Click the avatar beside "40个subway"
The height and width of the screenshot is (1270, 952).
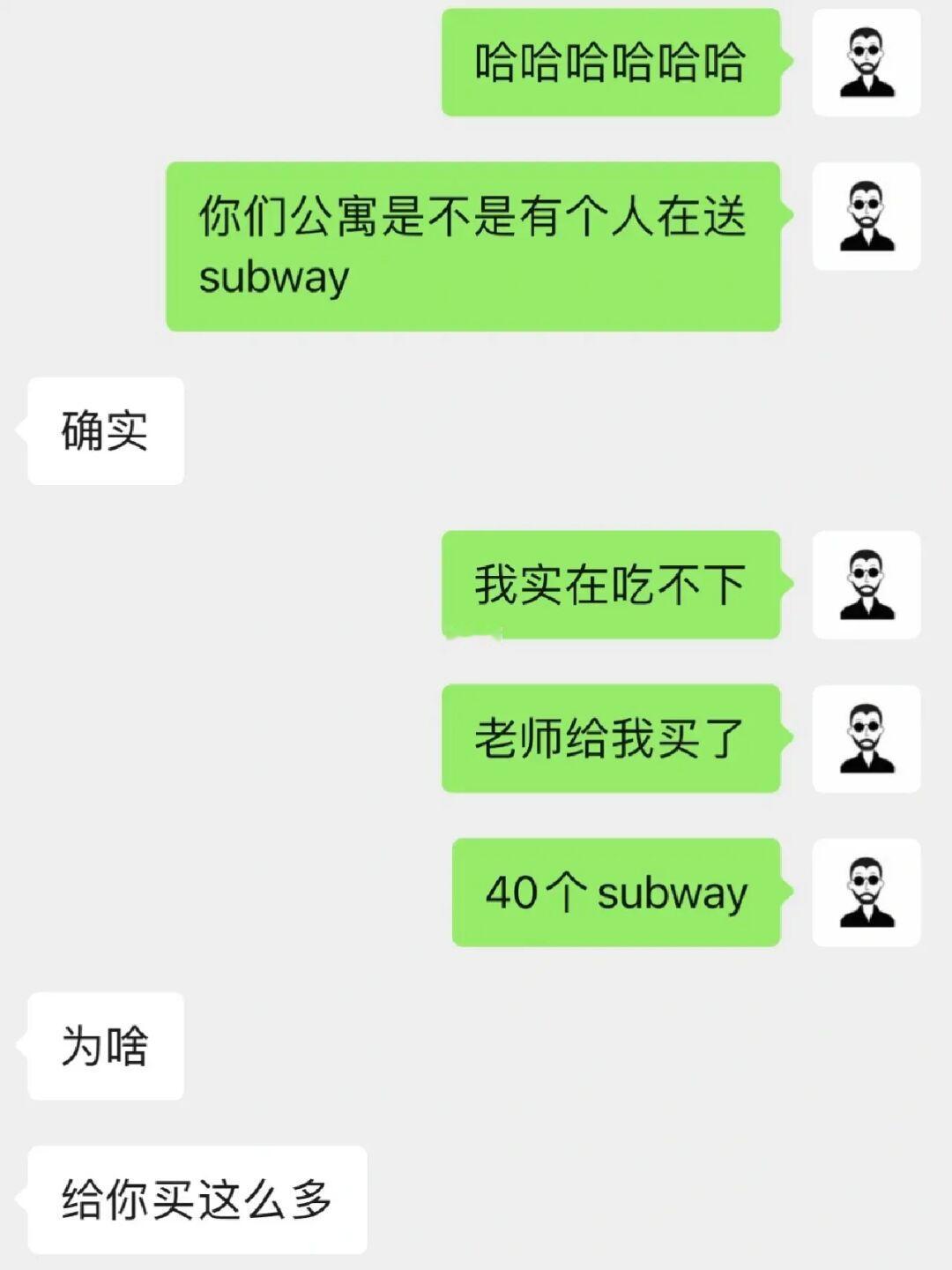click(868, 891)
